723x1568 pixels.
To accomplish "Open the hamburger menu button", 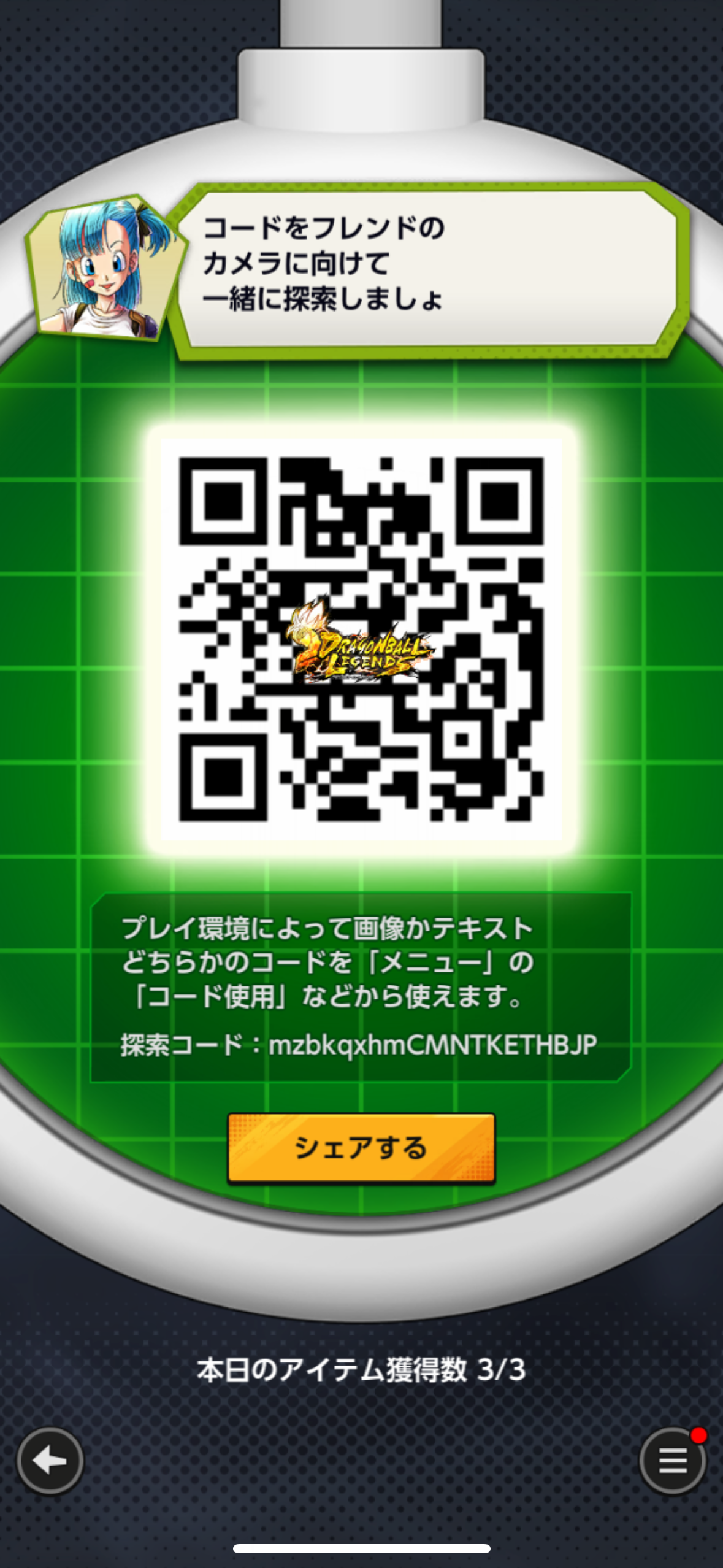I will tap(672, 1461).
